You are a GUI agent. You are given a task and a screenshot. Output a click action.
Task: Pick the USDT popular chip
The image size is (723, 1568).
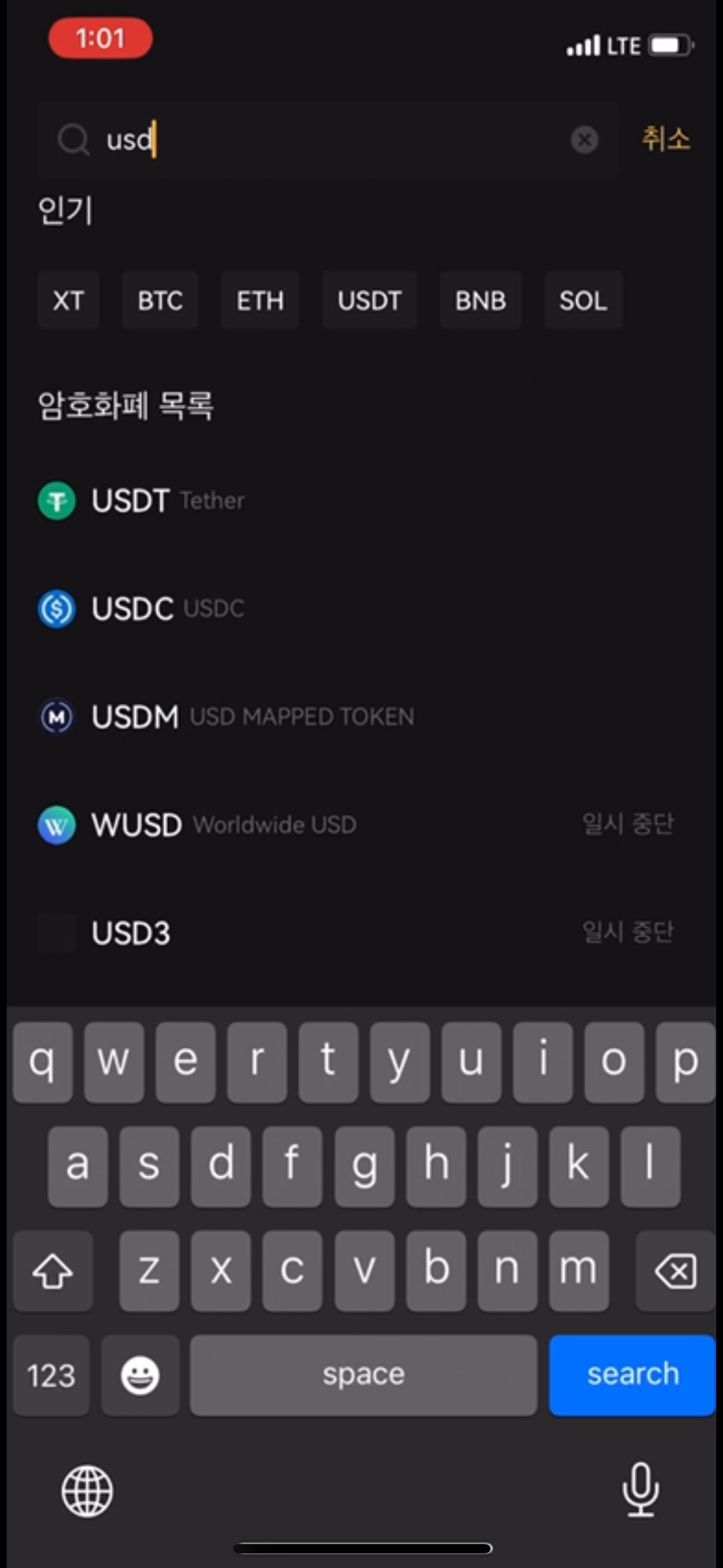[x=369, y=301]
